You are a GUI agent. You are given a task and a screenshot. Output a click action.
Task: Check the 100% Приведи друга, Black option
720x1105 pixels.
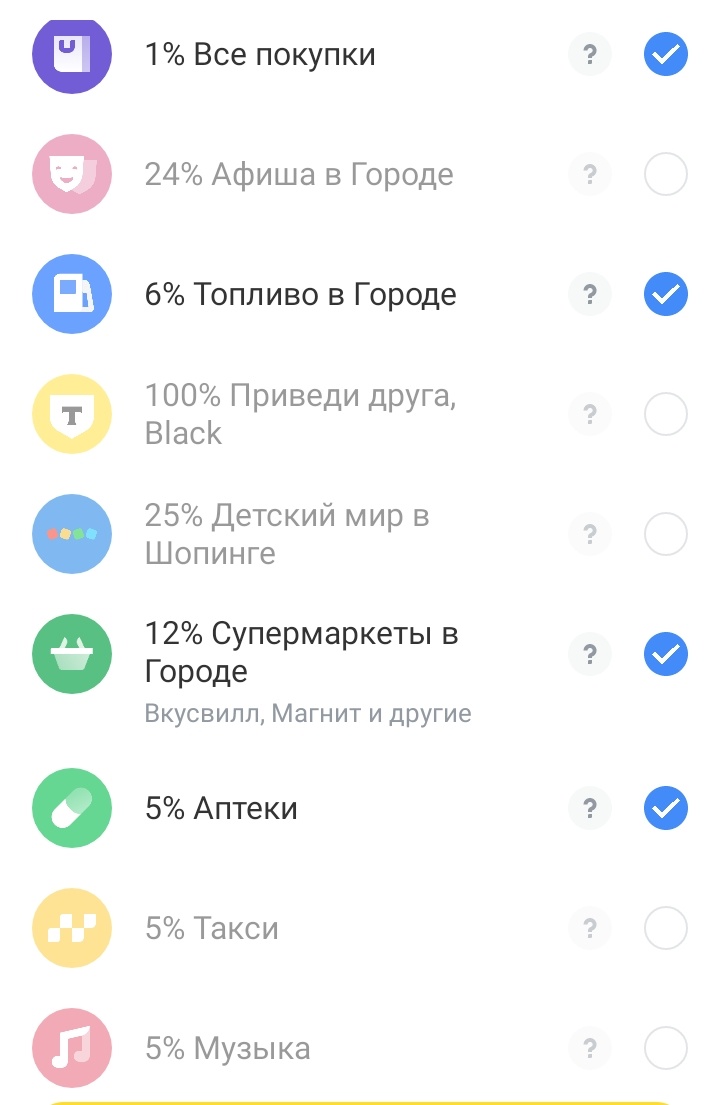click(x=665, y=414)
